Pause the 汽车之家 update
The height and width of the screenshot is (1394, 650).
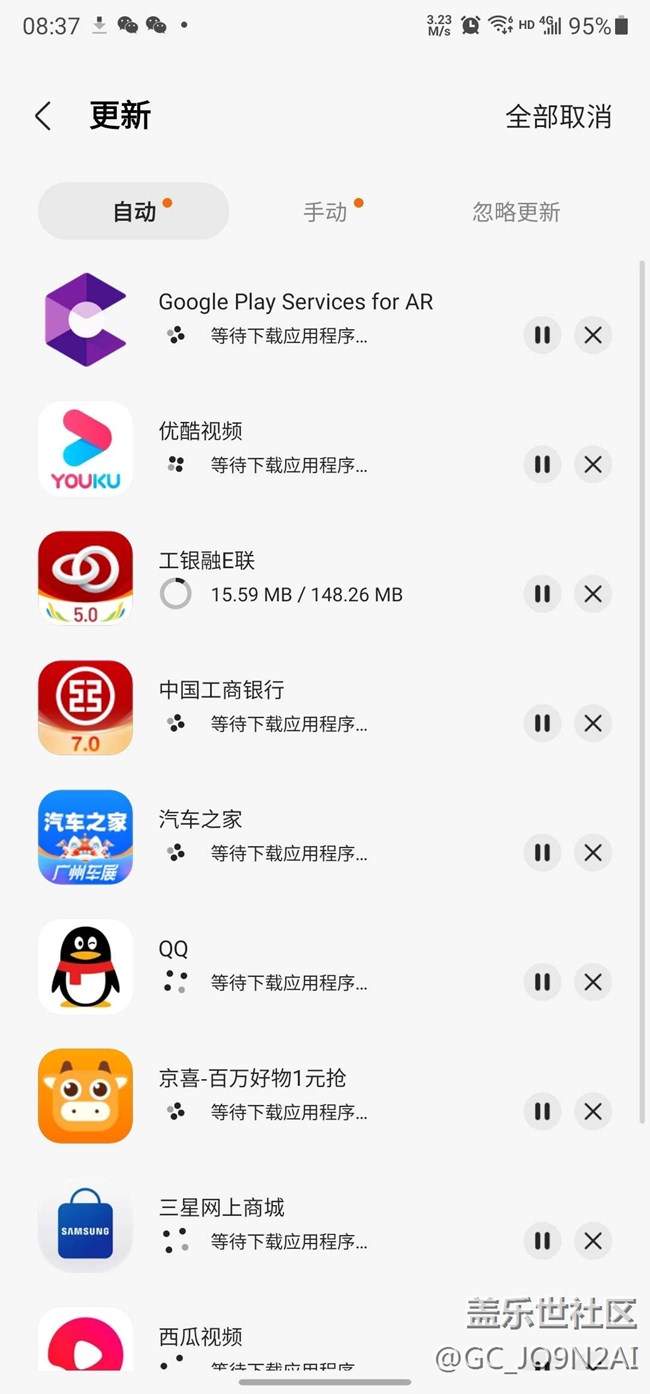coord(542,853)
